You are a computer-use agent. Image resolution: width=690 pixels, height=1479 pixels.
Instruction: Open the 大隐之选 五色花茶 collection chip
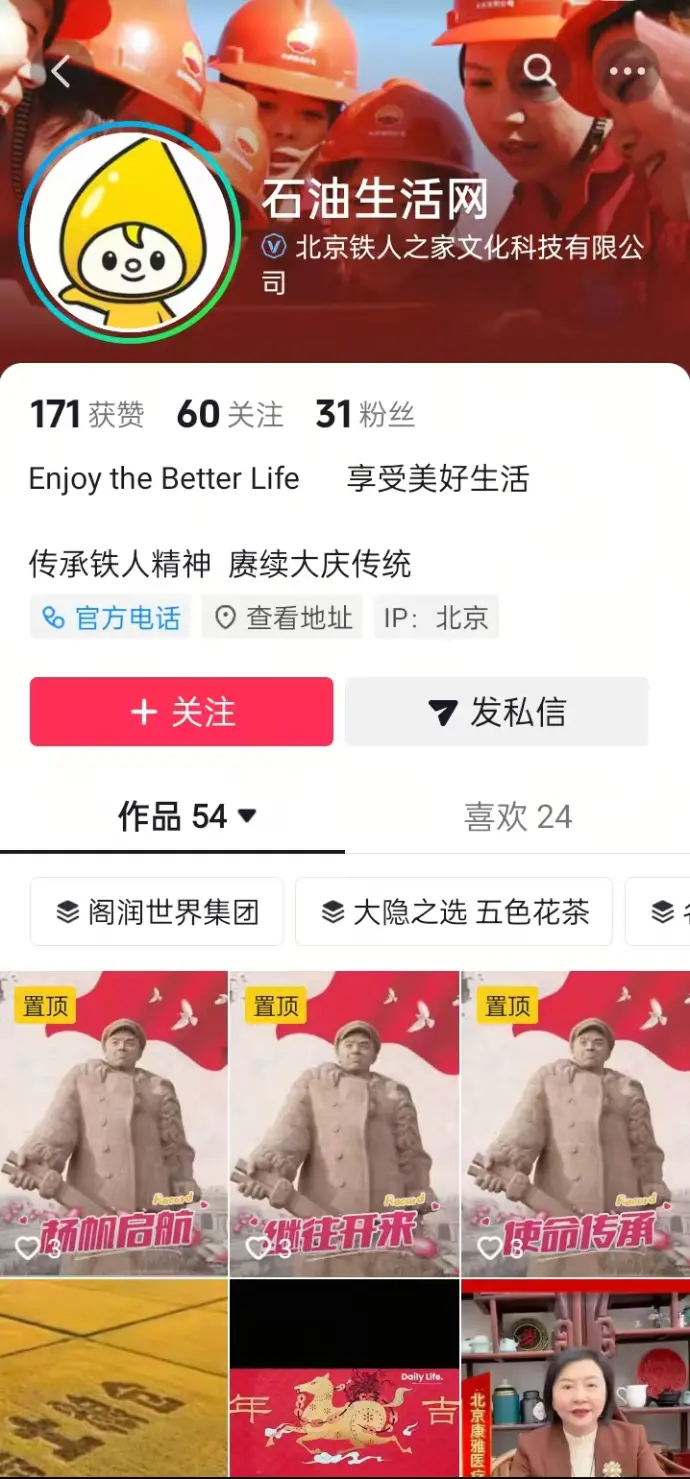pos(454,911)
